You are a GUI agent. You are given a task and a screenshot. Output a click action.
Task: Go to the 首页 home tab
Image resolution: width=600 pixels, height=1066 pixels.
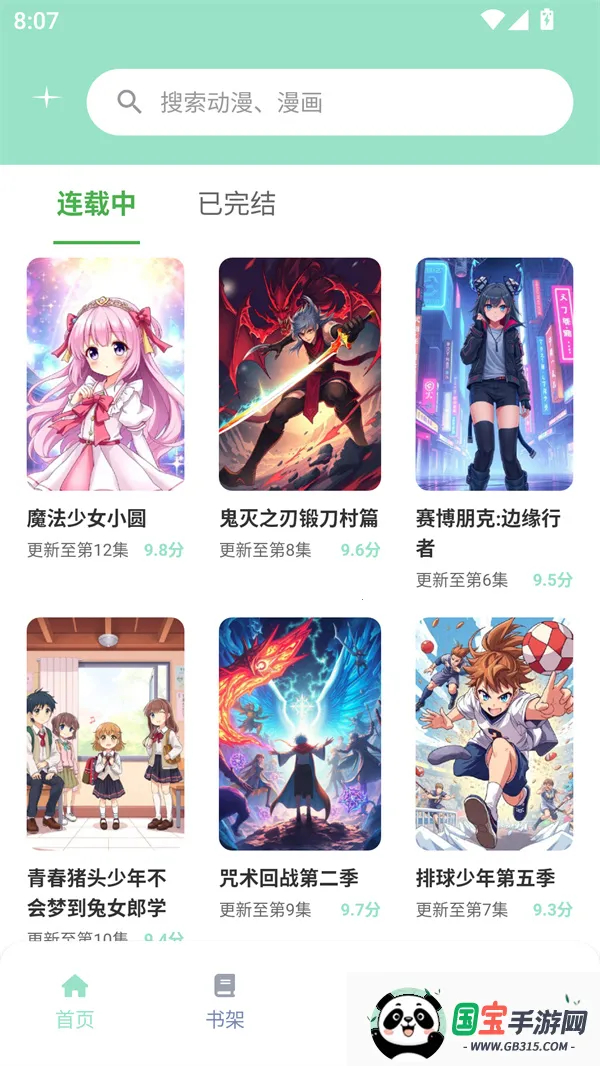[x=75, y=1002]
